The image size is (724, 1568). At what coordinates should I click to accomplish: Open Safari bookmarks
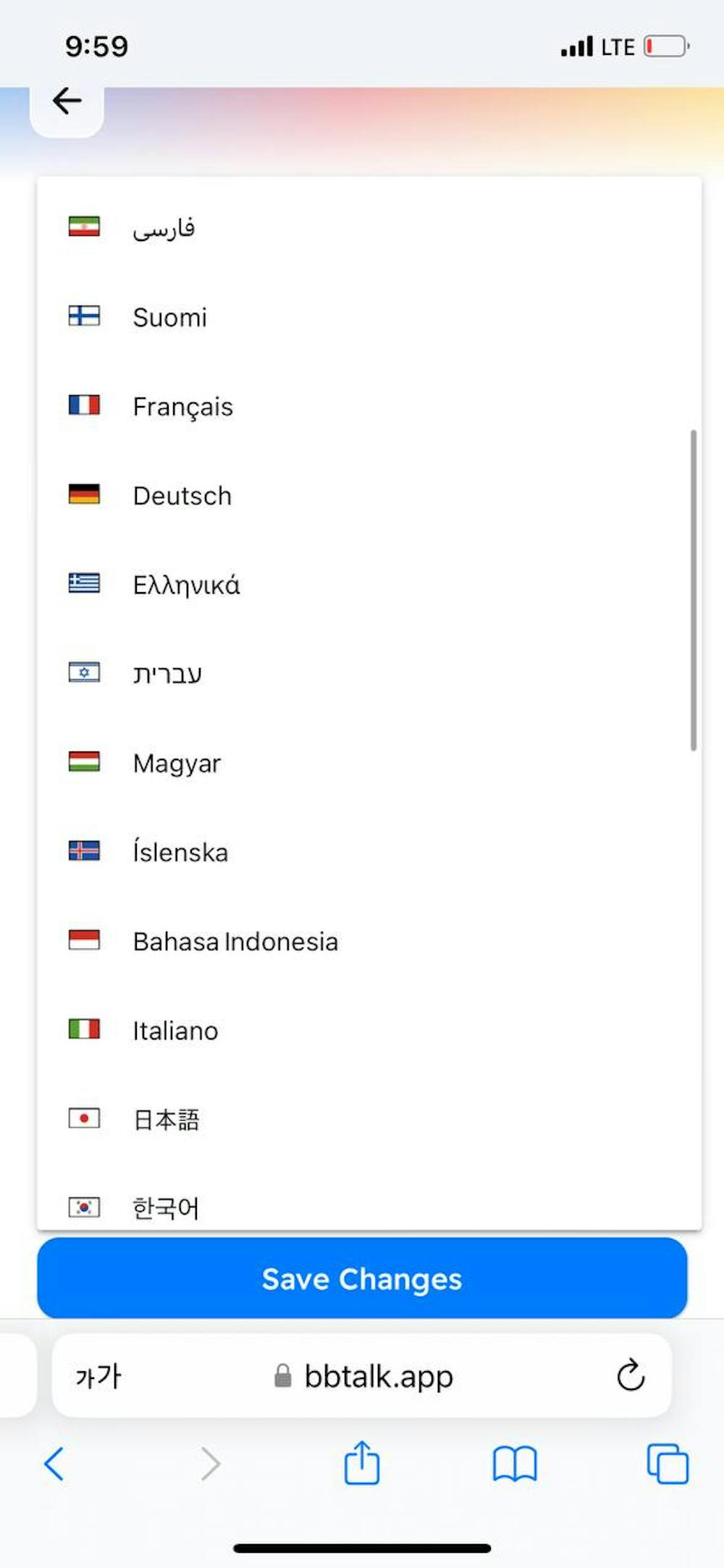coord(514,1464)
